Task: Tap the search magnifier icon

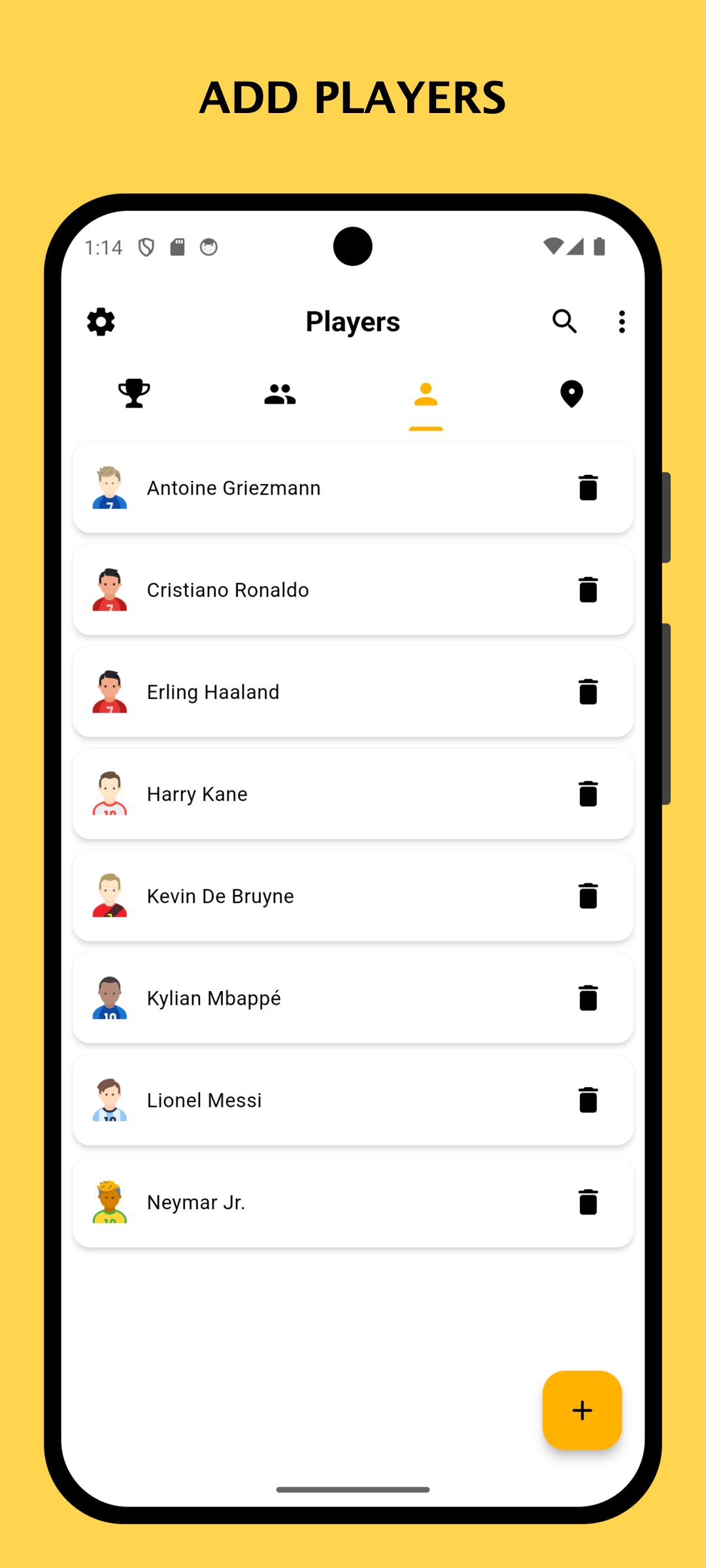Action: (565, 321)
